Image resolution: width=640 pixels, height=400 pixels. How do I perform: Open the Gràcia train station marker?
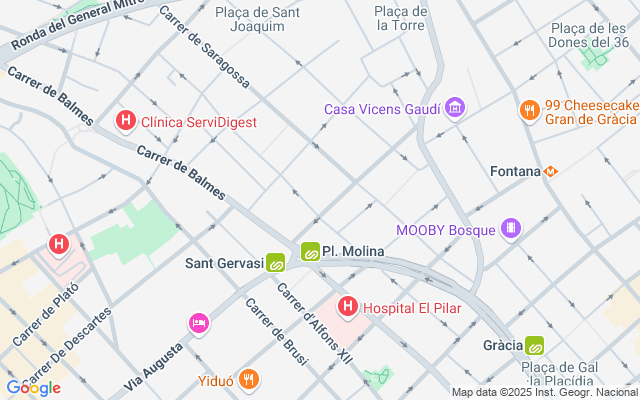[535, 345]
